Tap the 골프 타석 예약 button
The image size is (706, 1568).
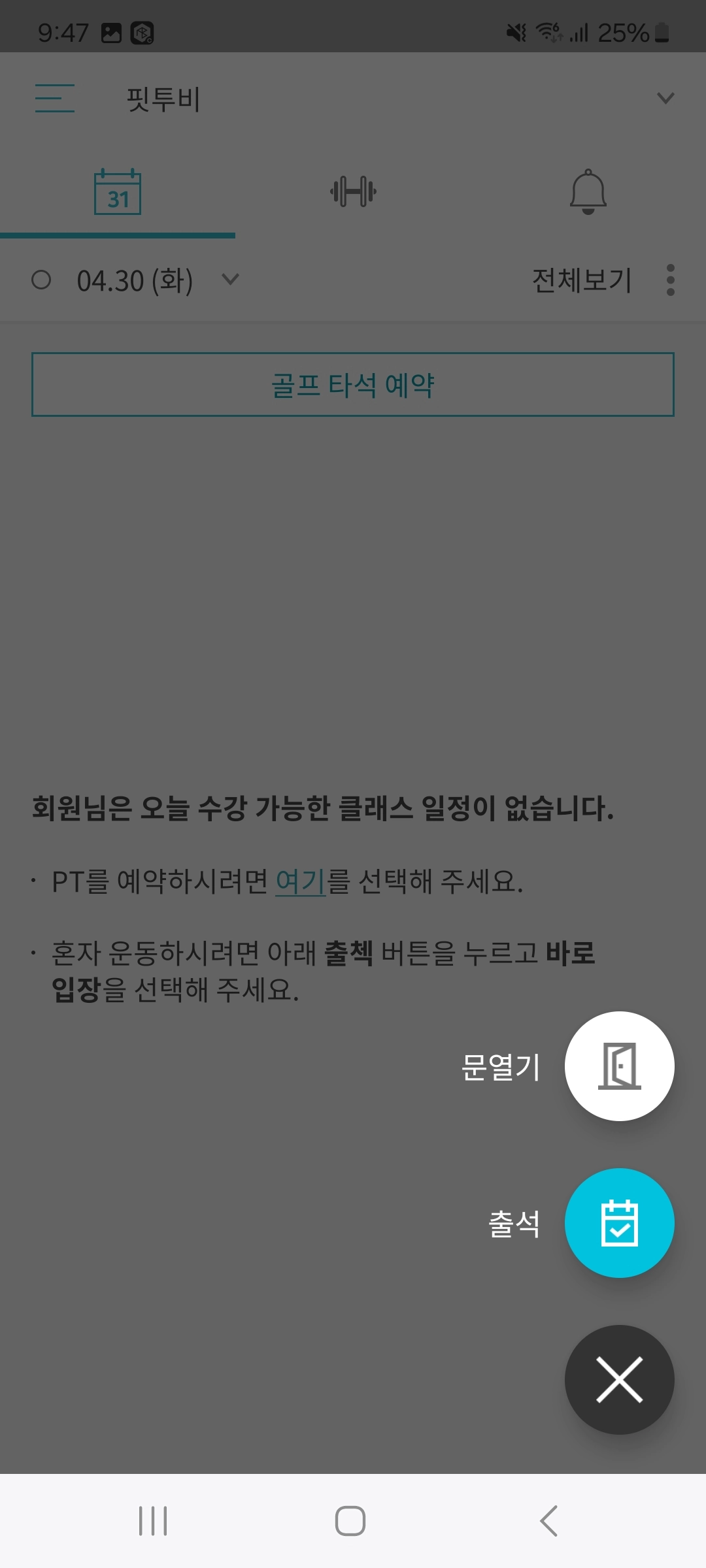[353, 385]
